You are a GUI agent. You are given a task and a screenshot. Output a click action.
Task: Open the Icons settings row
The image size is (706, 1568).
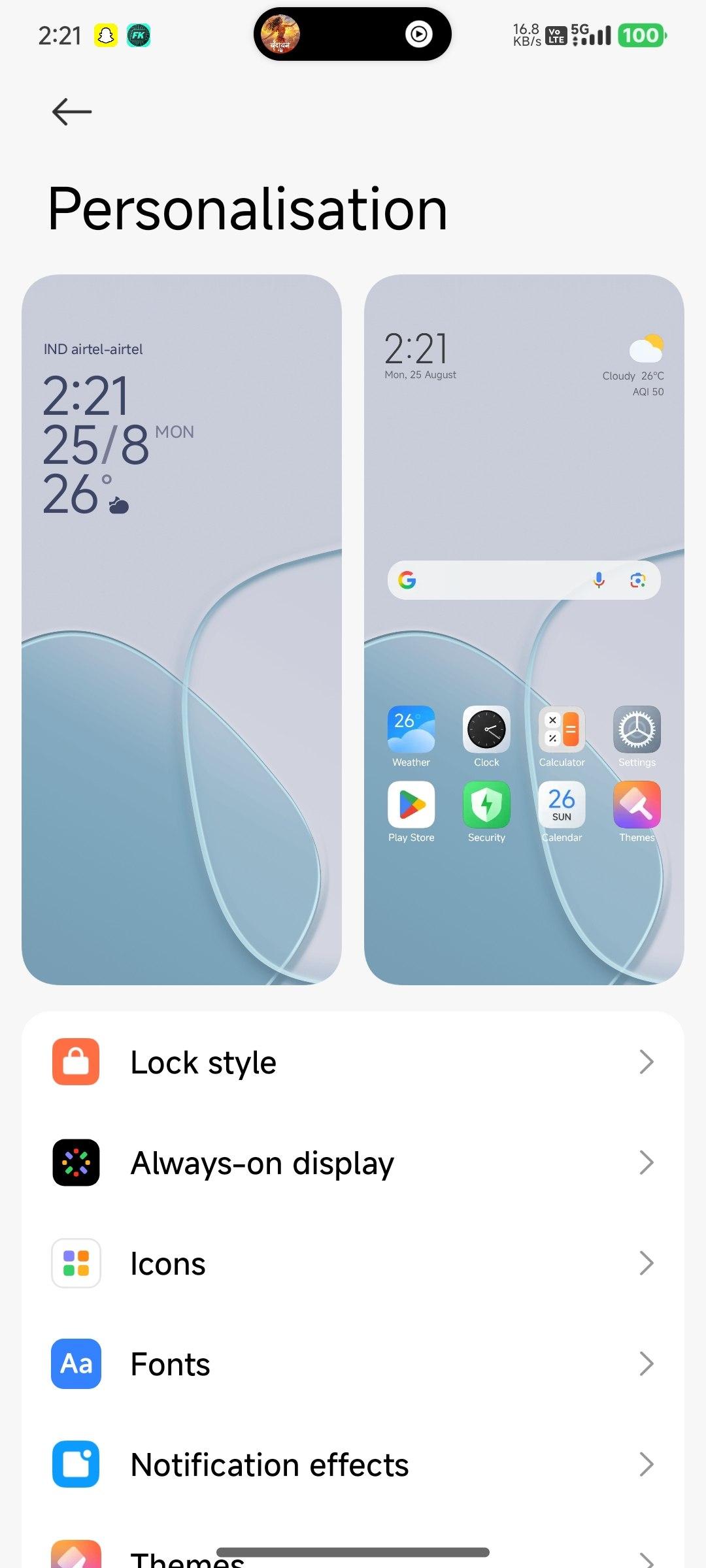353,1264
